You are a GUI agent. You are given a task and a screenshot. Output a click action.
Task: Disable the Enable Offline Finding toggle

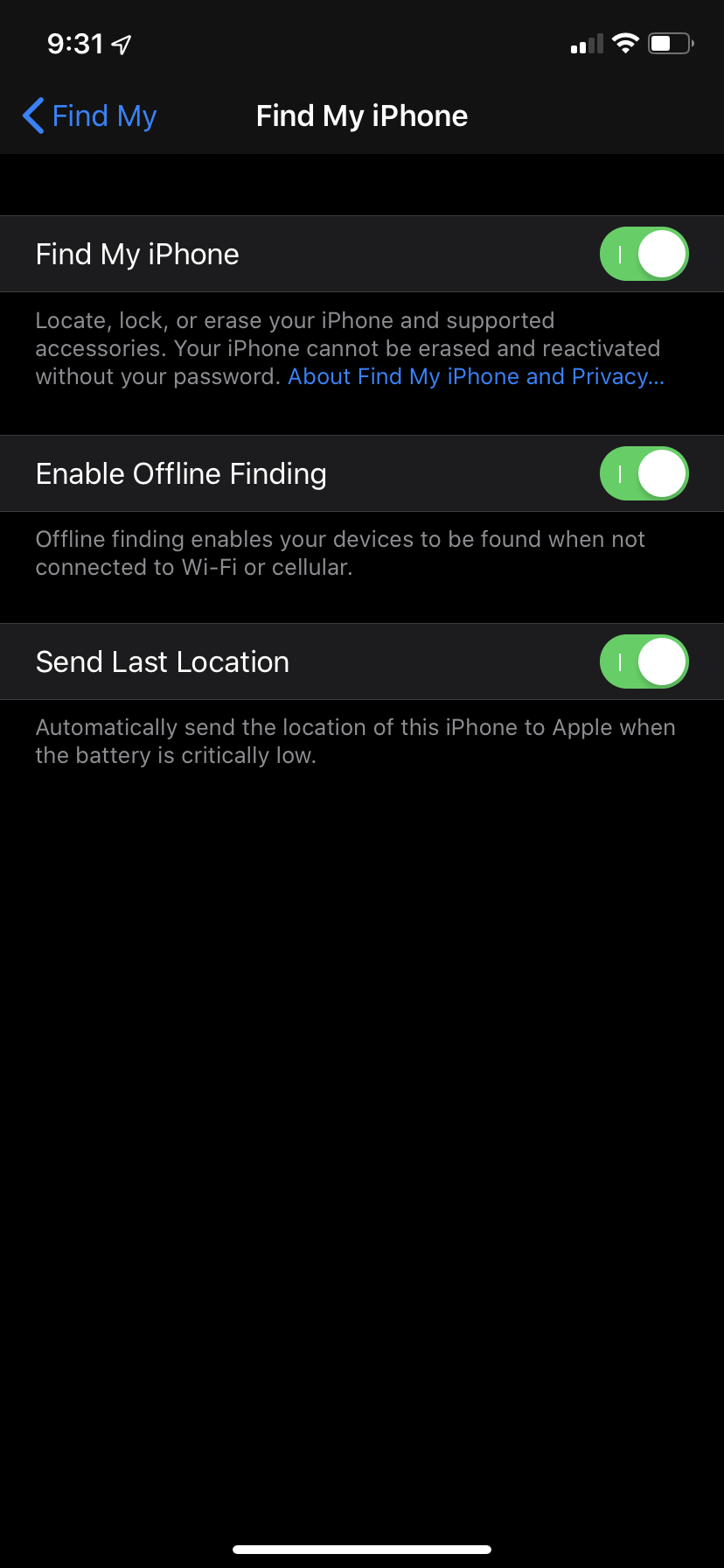coord(644,473)
